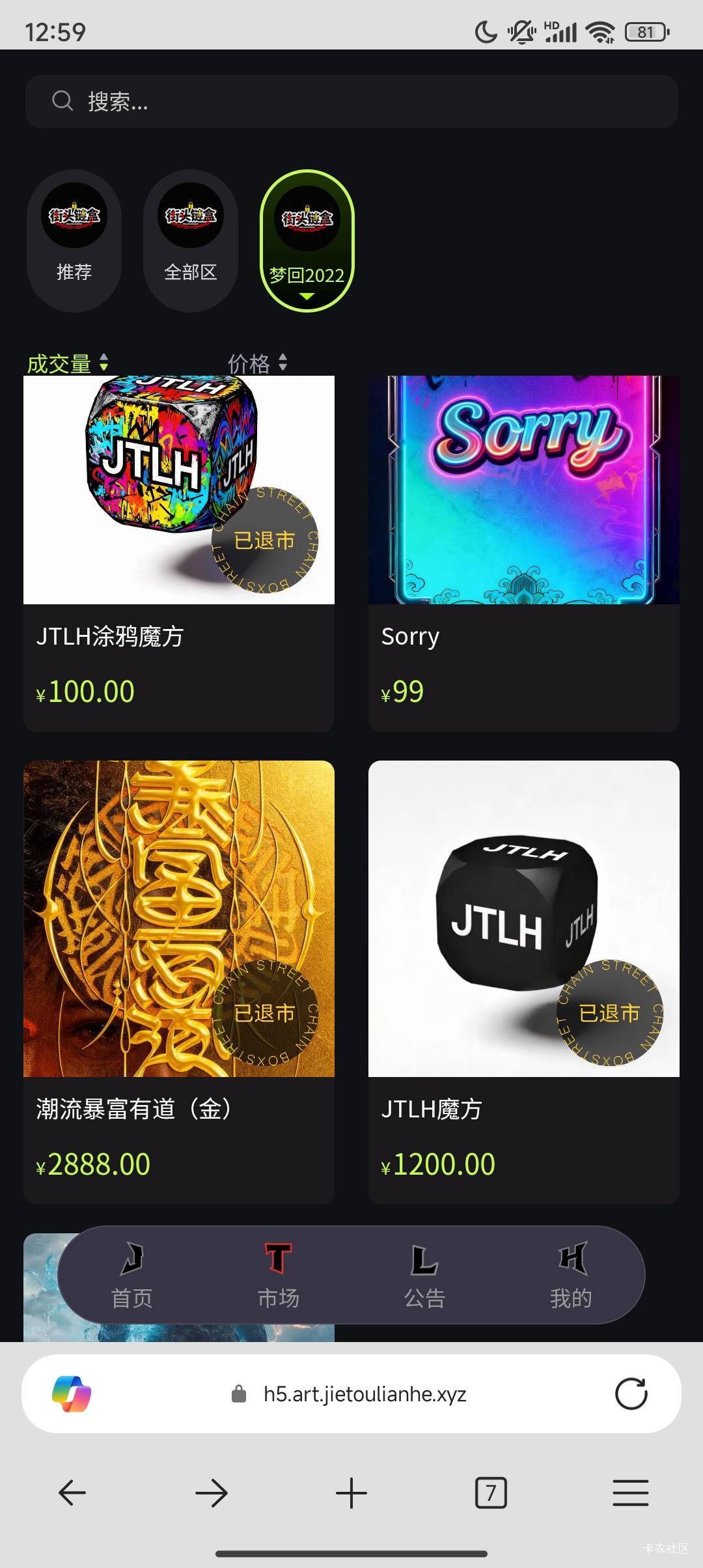This screenshot has width=703, height=1568.
Task: Go back in the browser
Action: [x=72, y=1492]
